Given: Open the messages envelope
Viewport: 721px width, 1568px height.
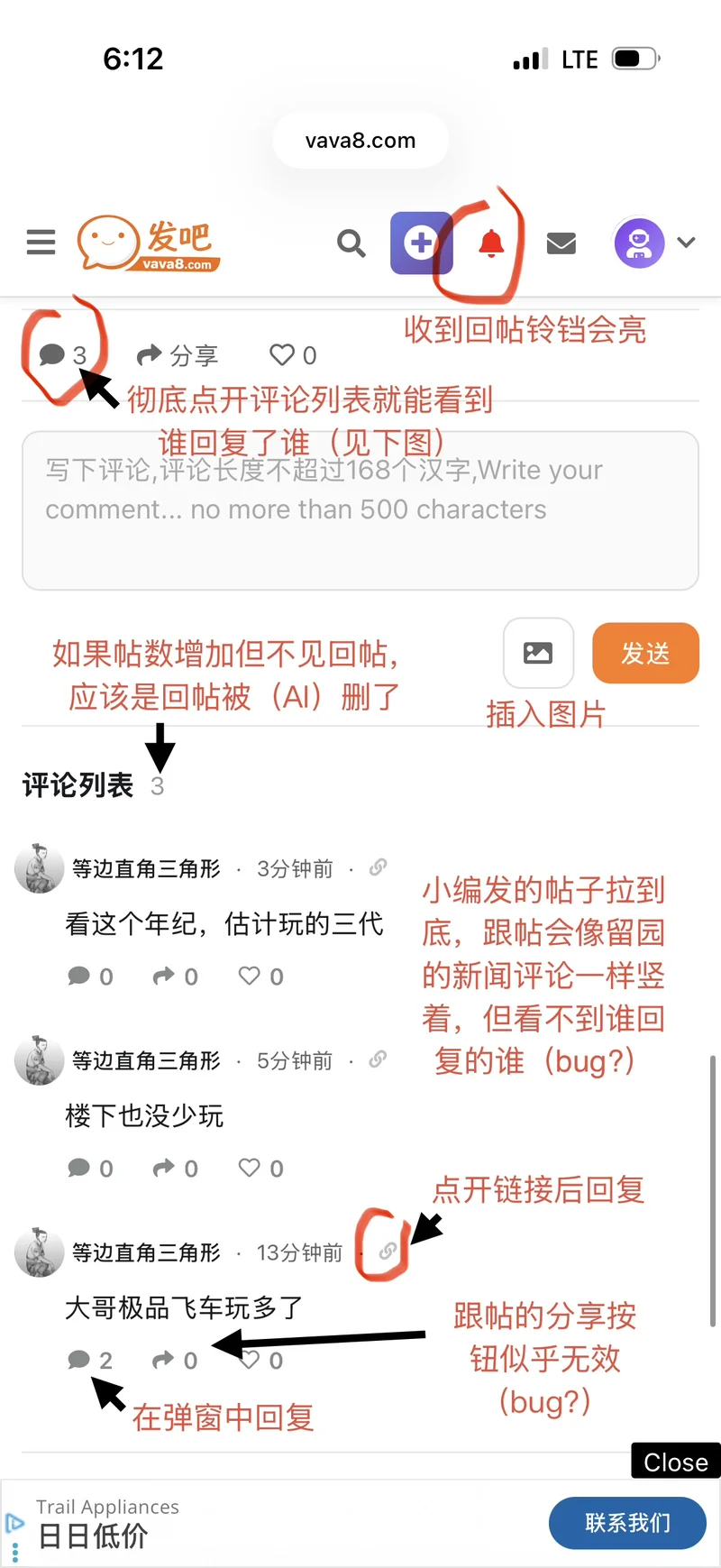Looking at the screenshot, I should [x=561, y=243].
